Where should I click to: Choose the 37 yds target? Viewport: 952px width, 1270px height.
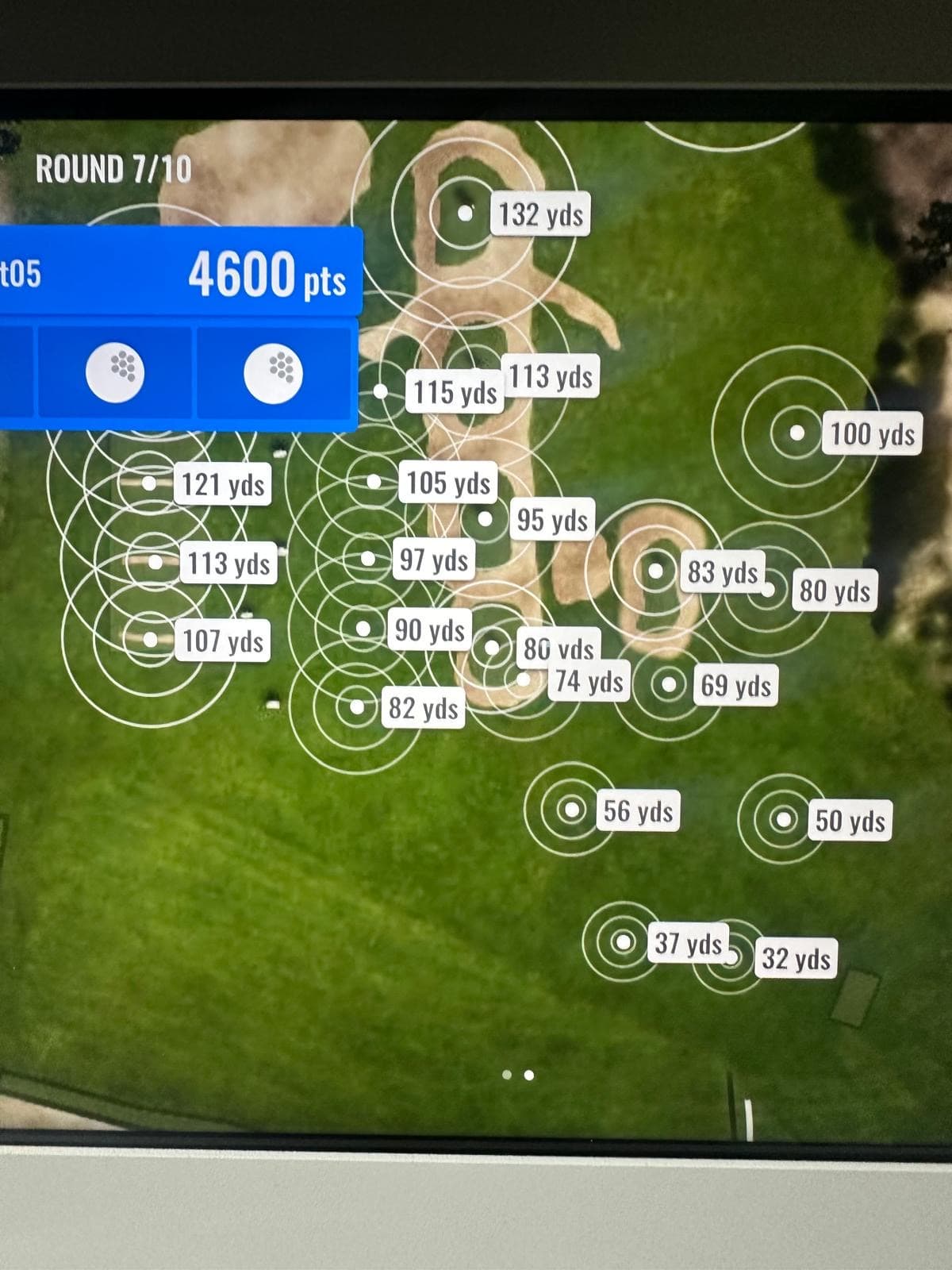coord(624,942)
